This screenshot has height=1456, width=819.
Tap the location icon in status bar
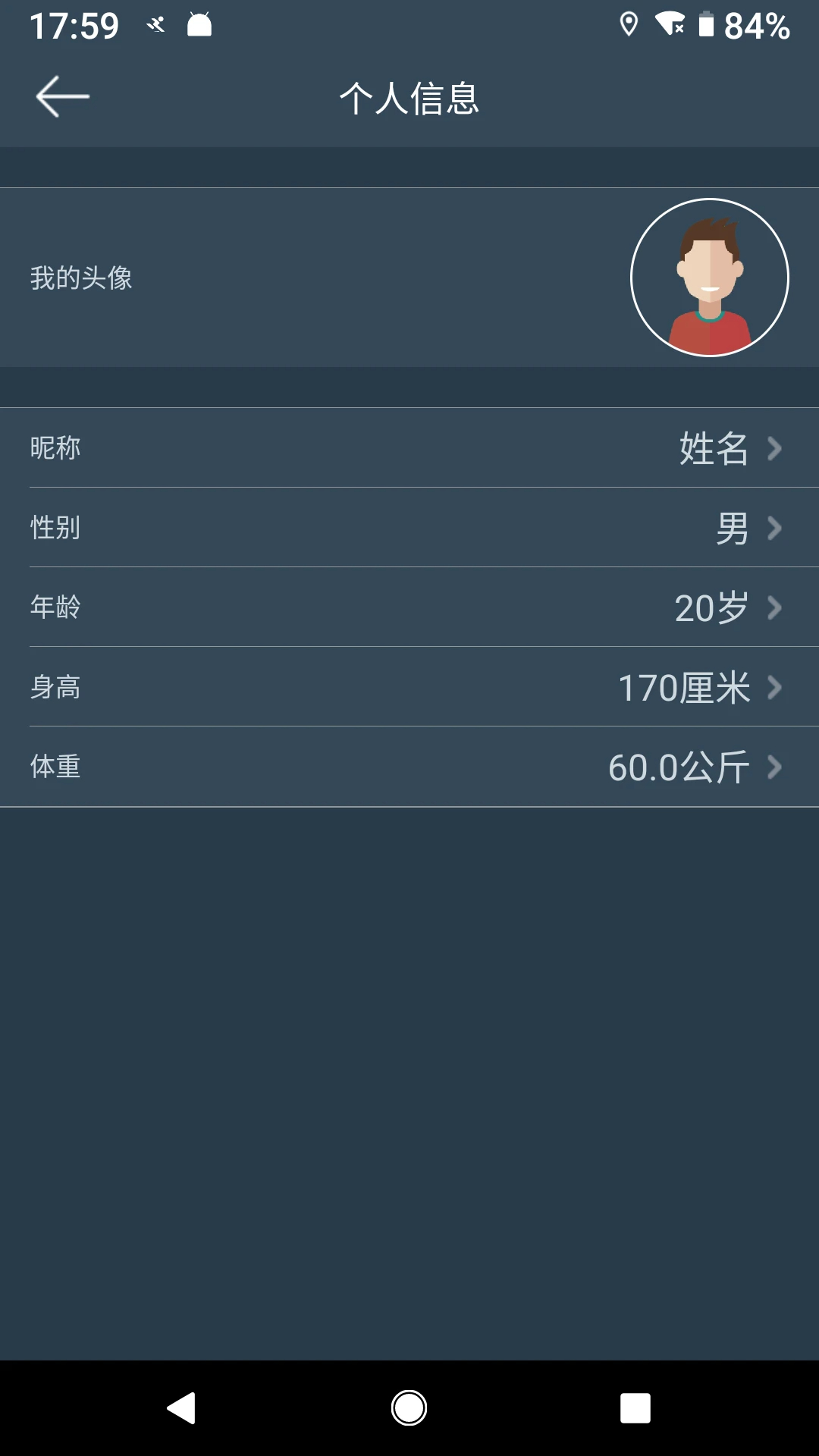(628, 25)
